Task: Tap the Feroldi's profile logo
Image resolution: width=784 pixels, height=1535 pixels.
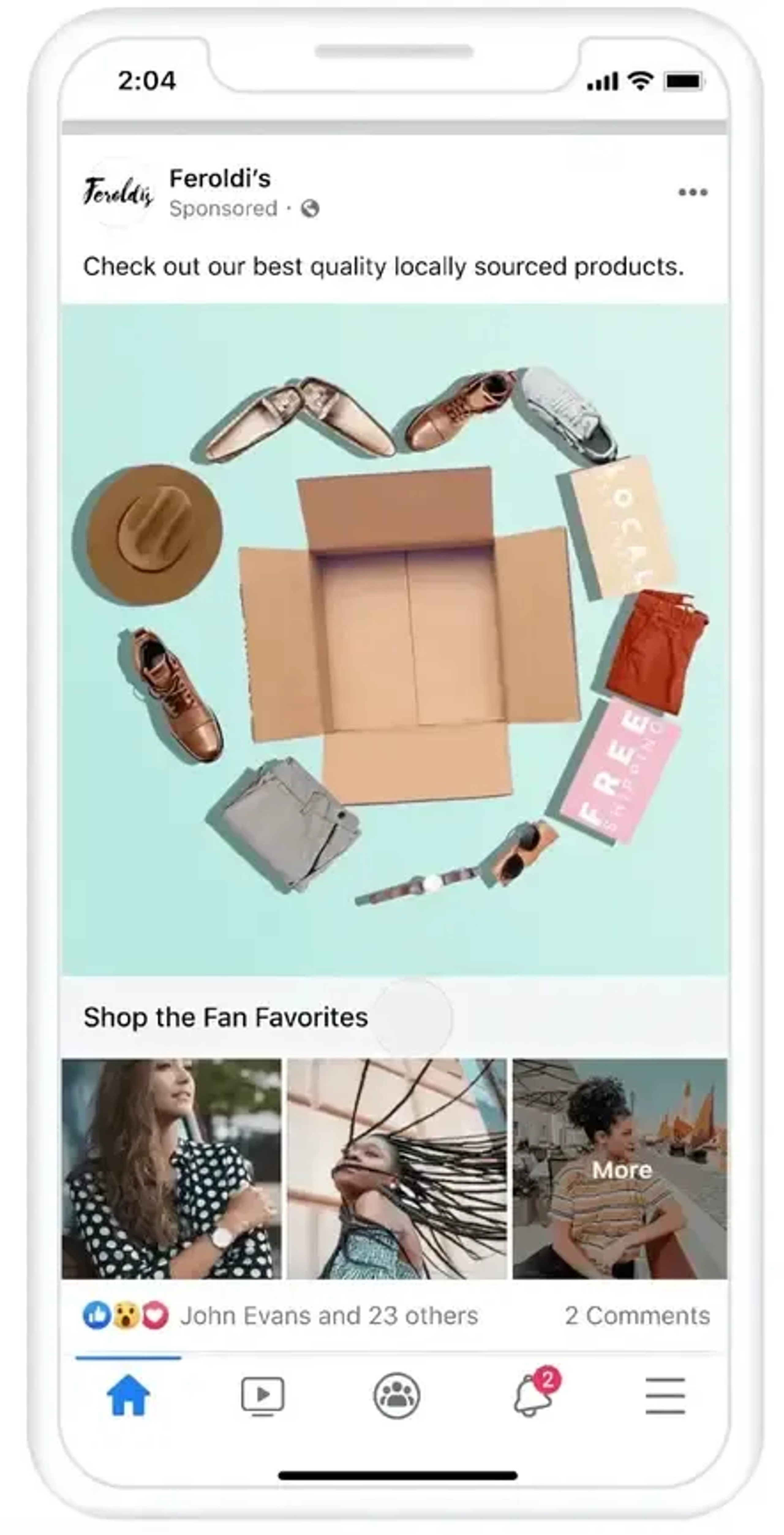Action: click(117, 192)
